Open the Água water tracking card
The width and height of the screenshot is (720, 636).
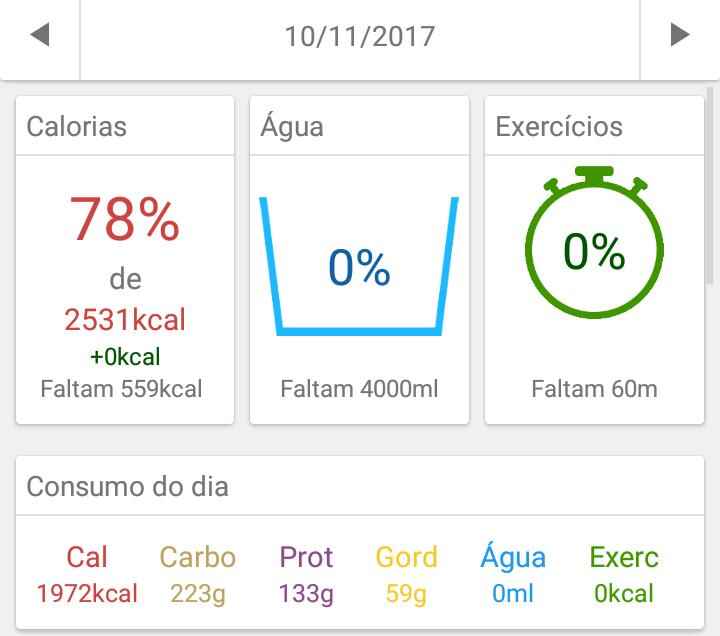click(x=359, y=262)
